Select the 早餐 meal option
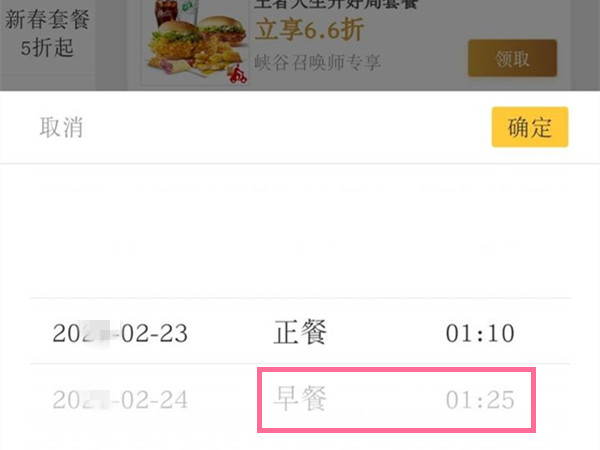 [301, 400]
